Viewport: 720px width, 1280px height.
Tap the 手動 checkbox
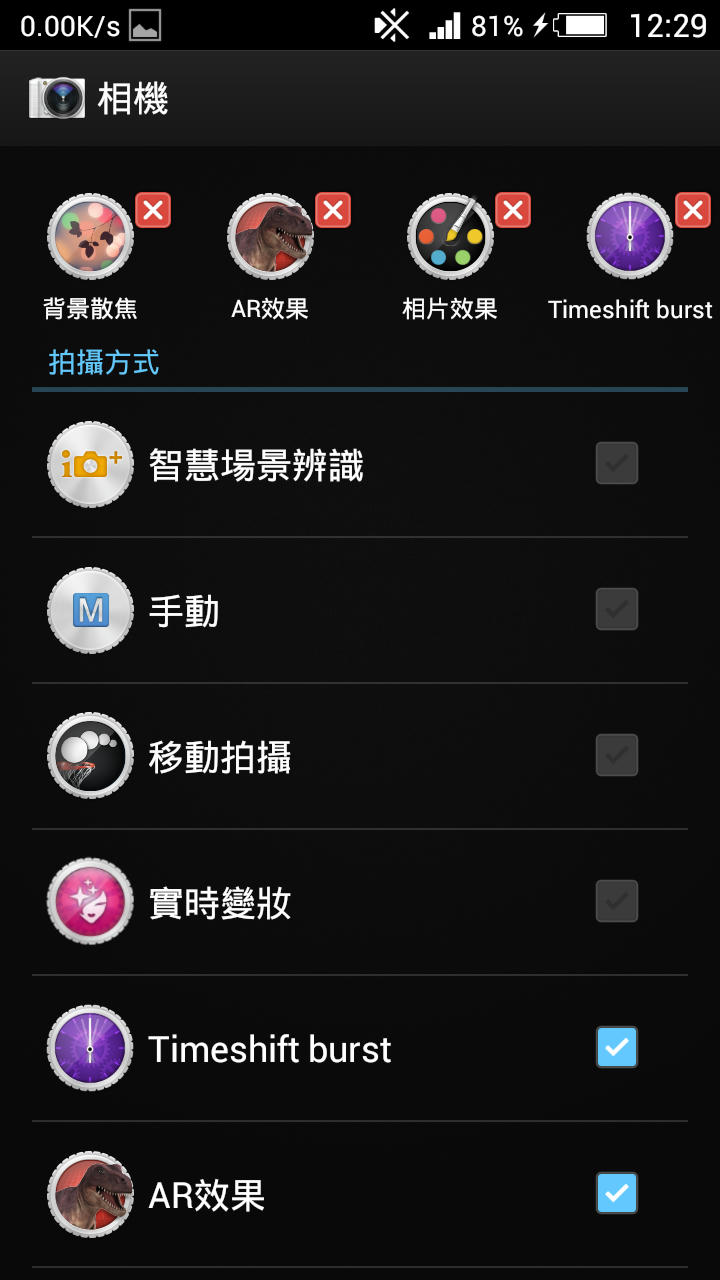tap(617, 609)
